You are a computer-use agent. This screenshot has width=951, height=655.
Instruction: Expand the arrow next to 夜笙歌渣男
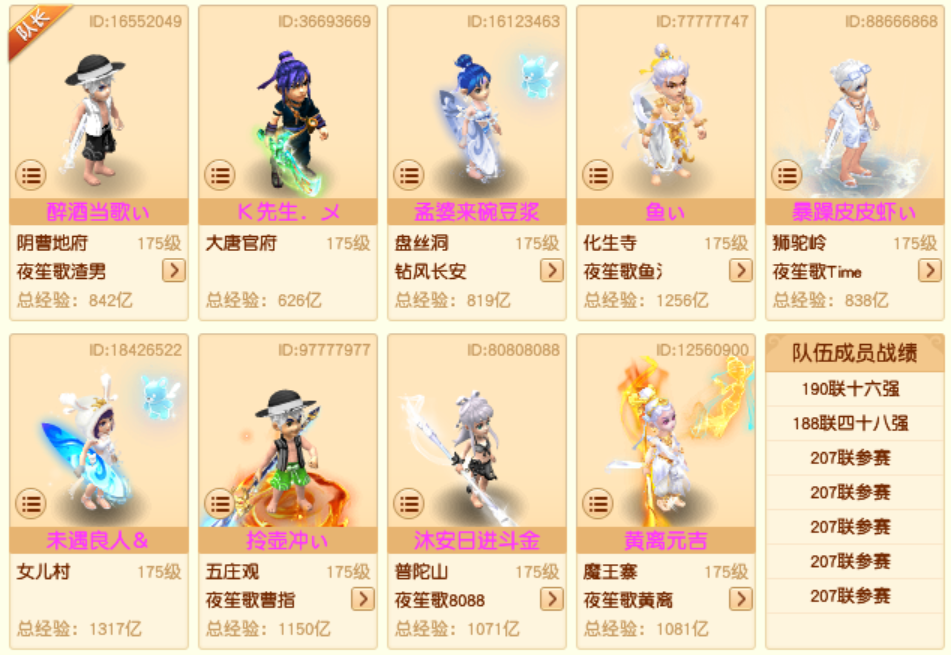point(174,270)
